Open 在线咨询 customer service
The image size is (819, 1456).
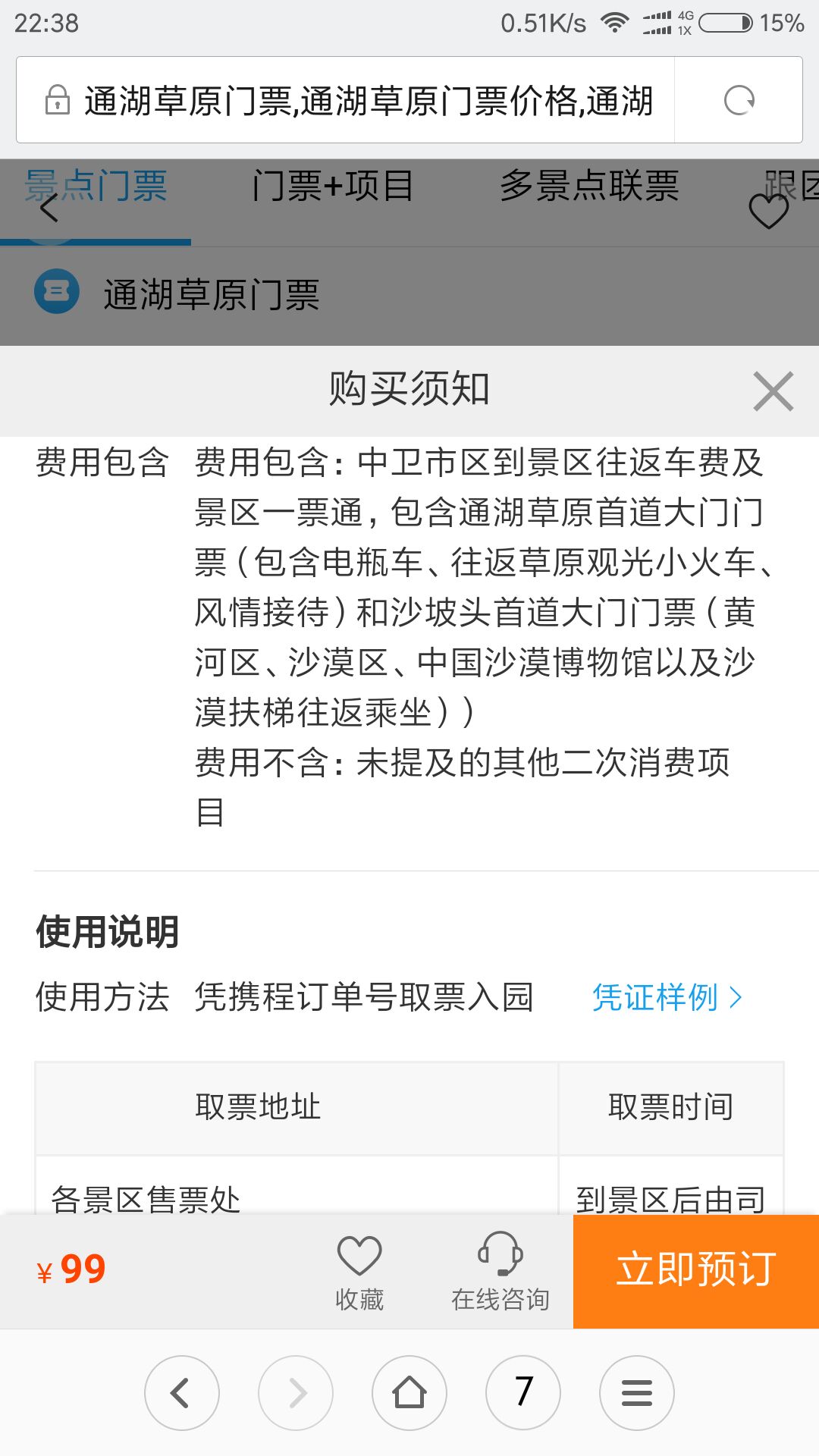click(500, 1271)
